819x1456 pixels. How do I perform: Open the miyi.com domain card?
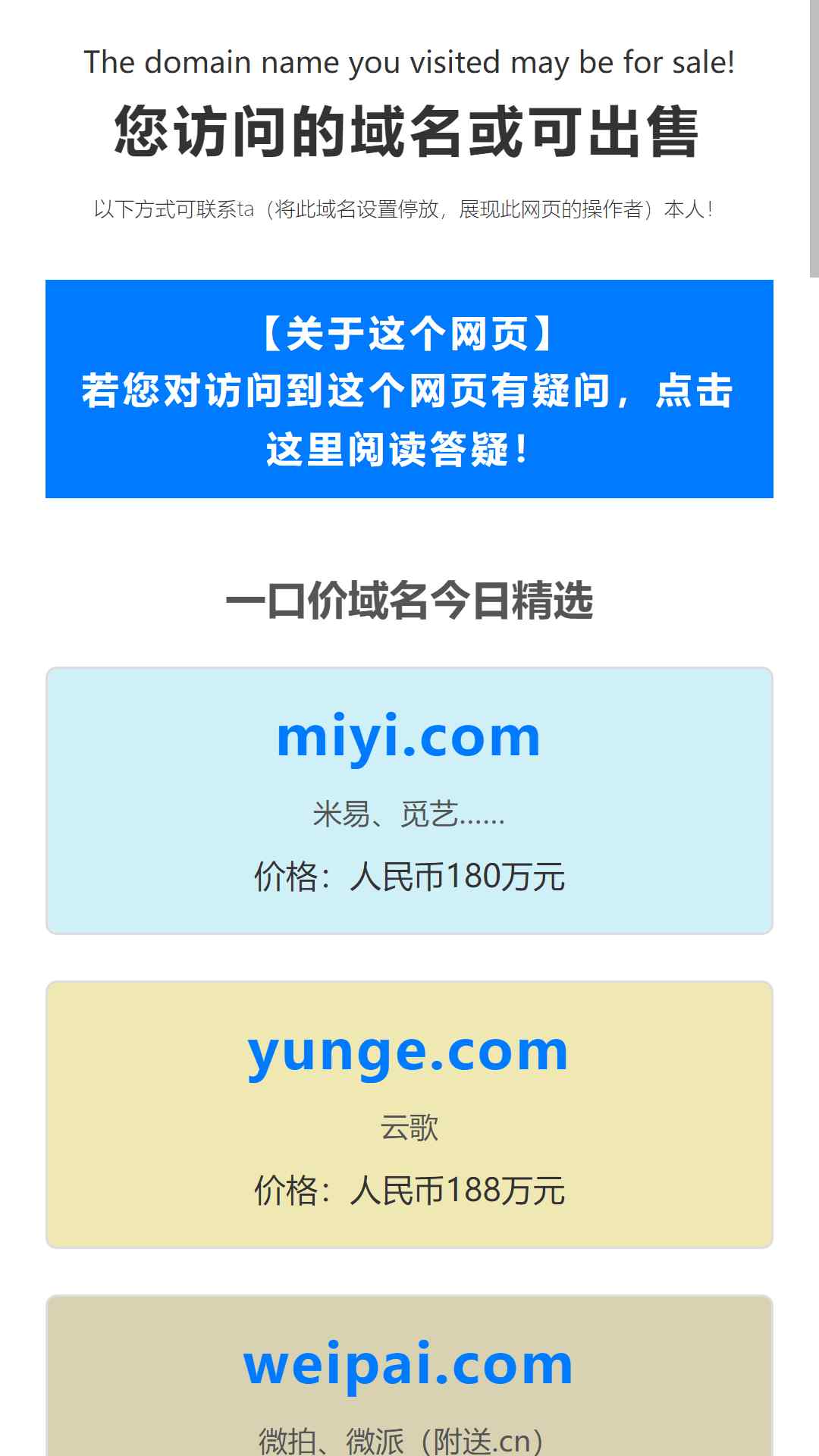[x=409, y=800]
